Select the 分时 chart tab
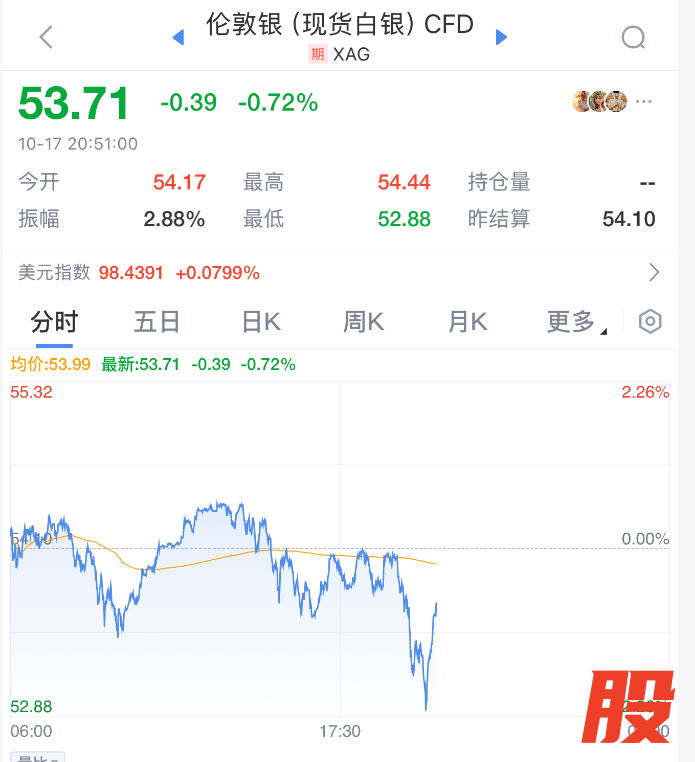This screenshot has height=762, width=695. (54, 322)
